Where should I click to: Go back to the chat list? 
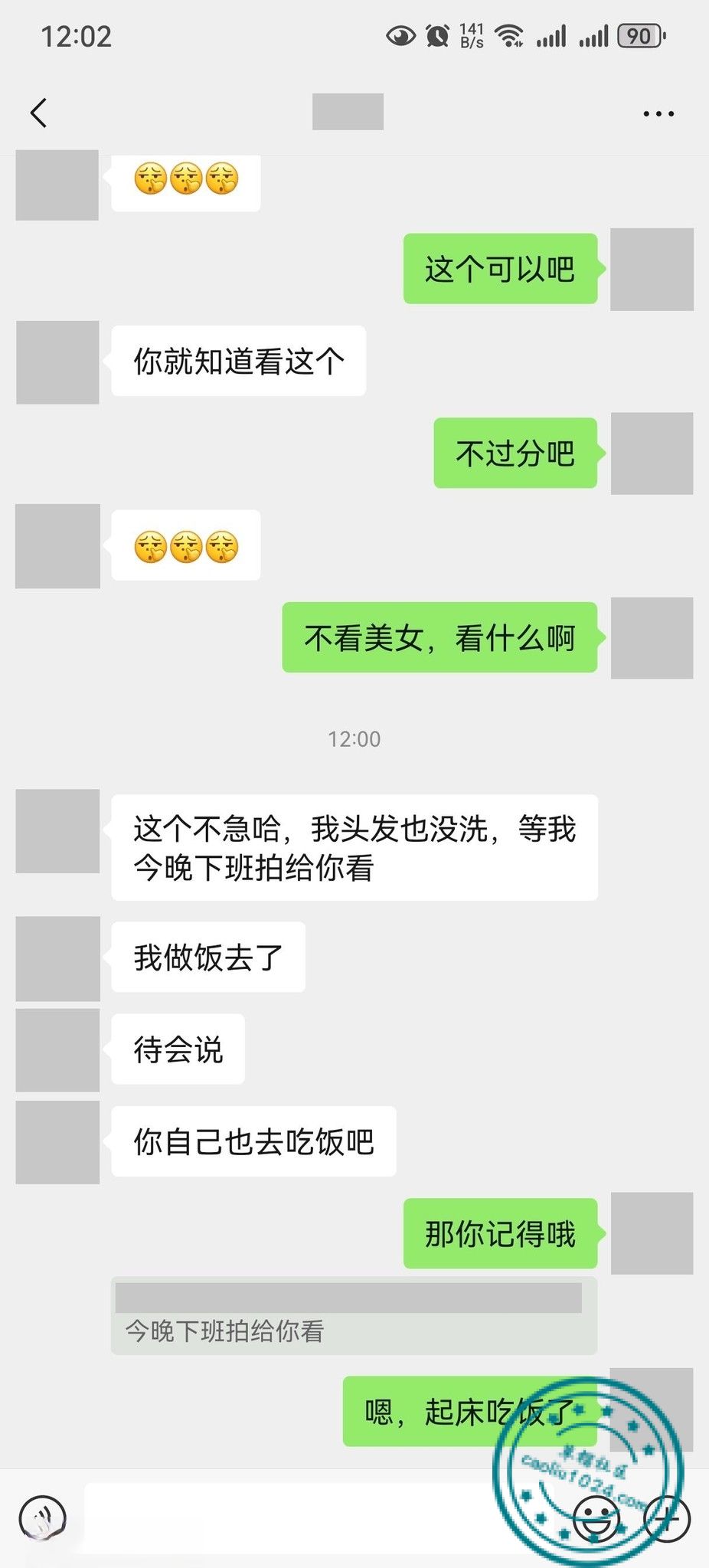[x=39, y=113]
